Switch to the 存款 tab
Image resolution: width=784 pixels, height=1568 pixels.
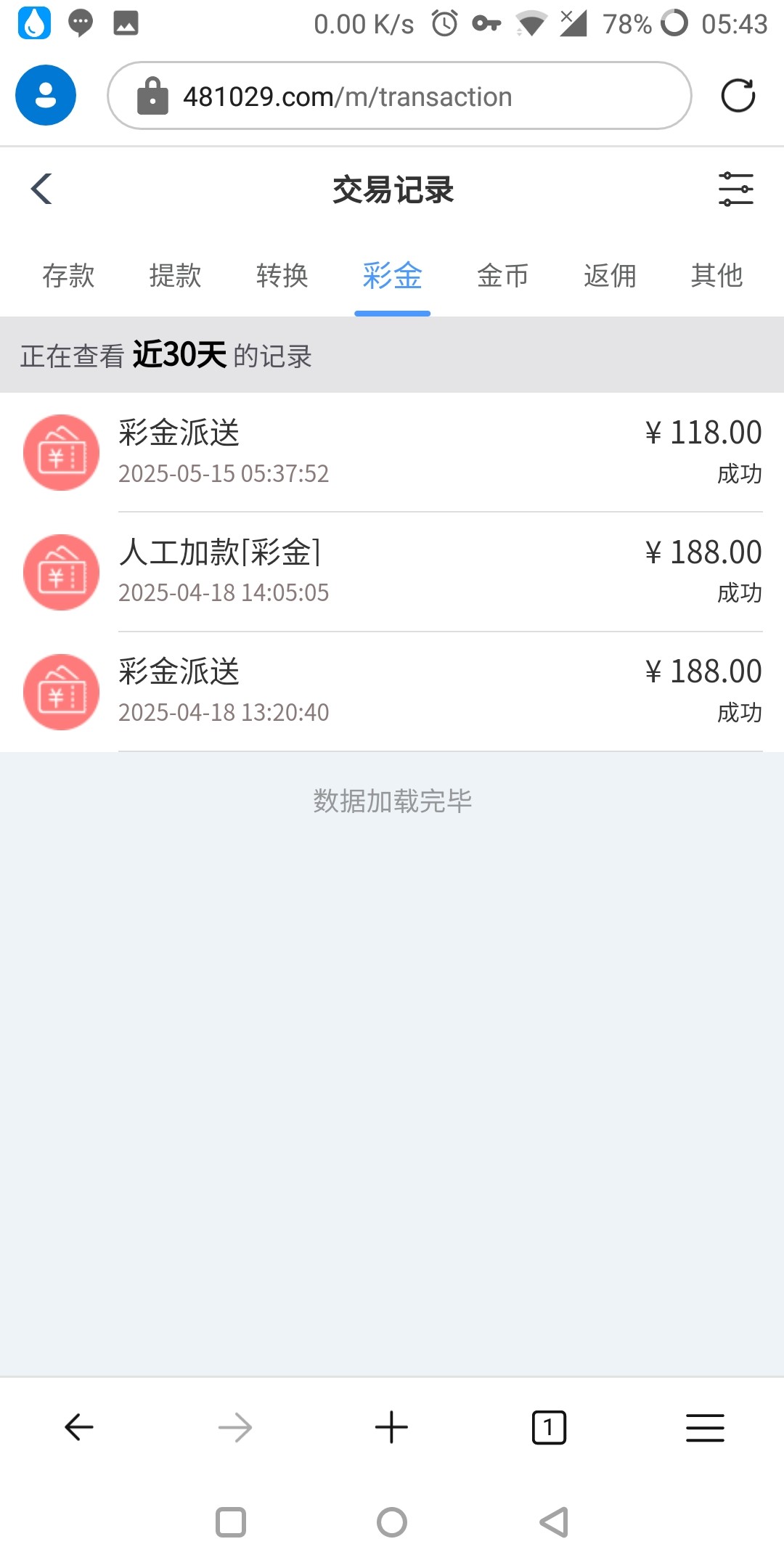(x=68, y=276)
